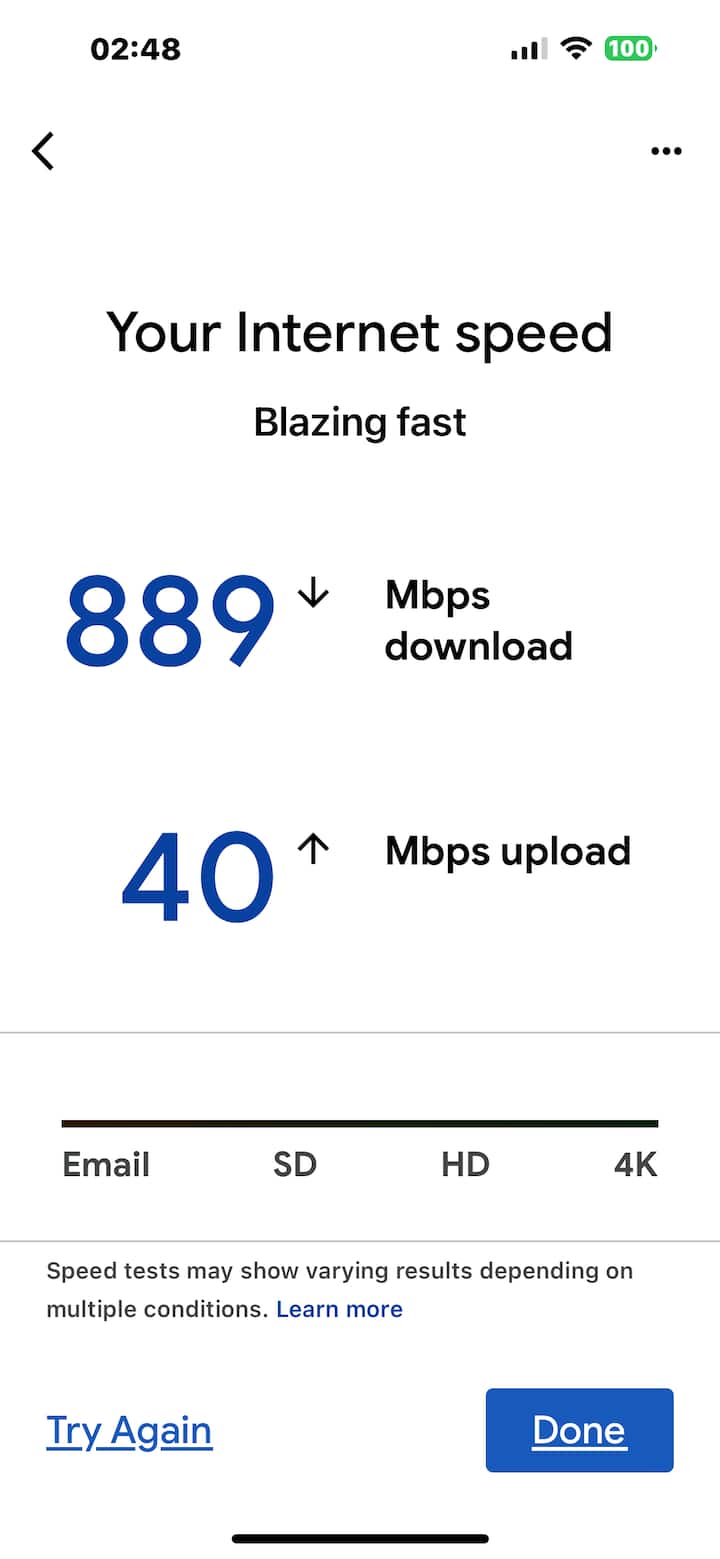Open the Learn more link

[339, 1309]
